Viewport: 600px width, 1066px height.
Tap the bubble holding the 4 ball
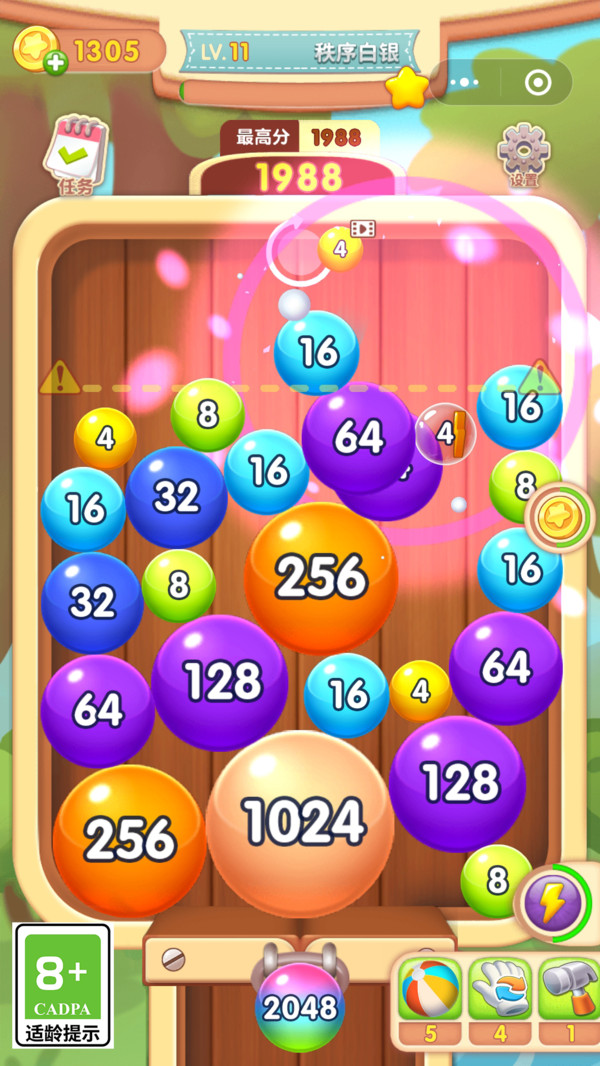(x=445, y=433)
